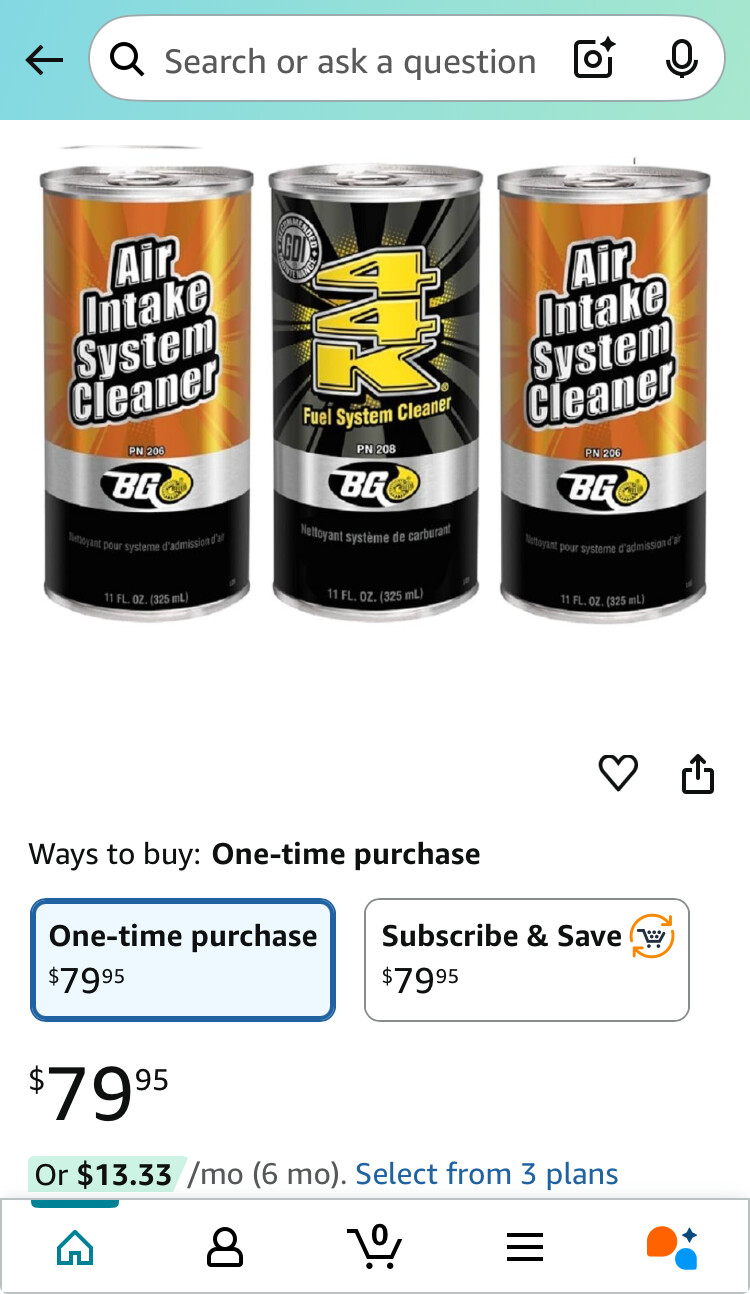This screenshot has width=750, height=1294.
Task: Share this product
Action: [697, 773]
